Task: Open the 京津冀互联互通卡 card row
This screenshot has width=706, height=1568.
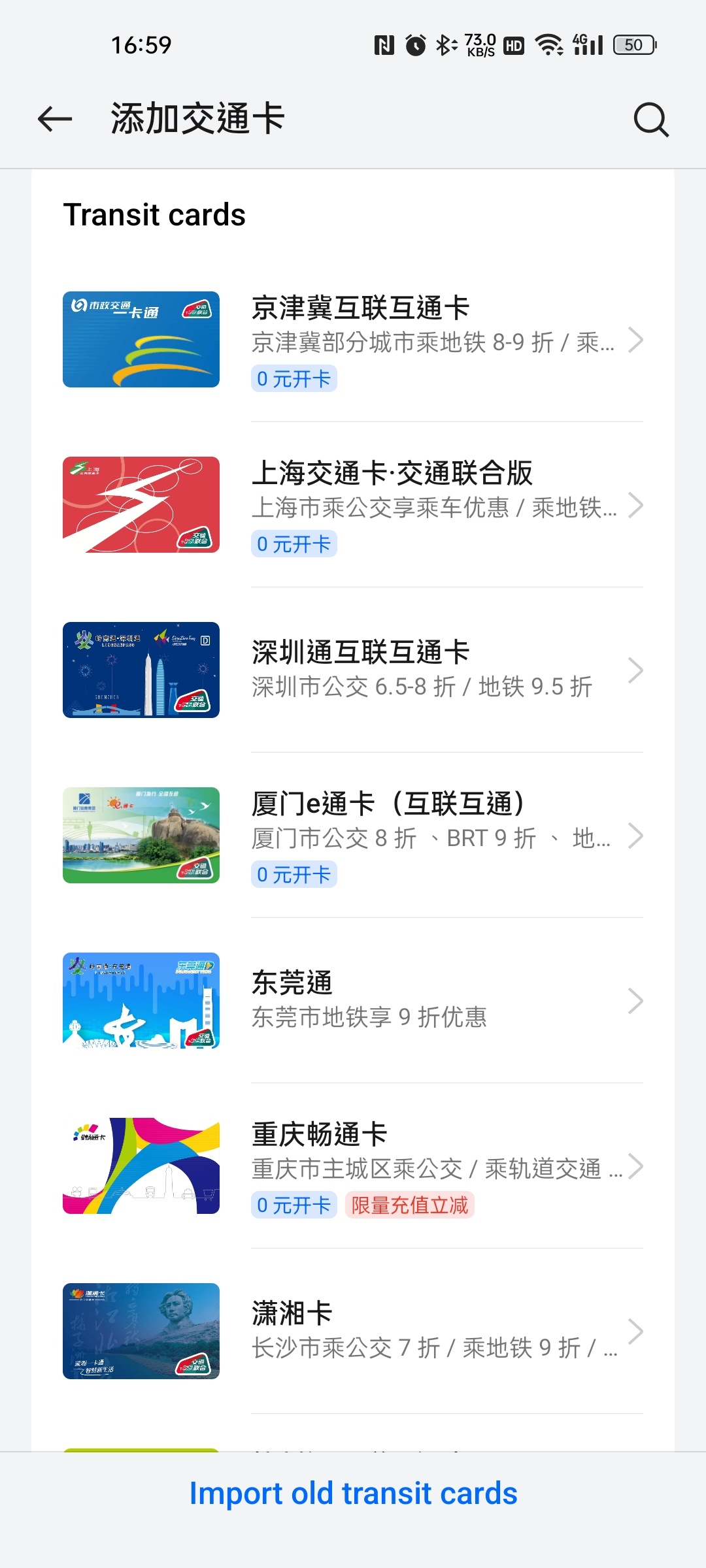Action: pos(353,340)
